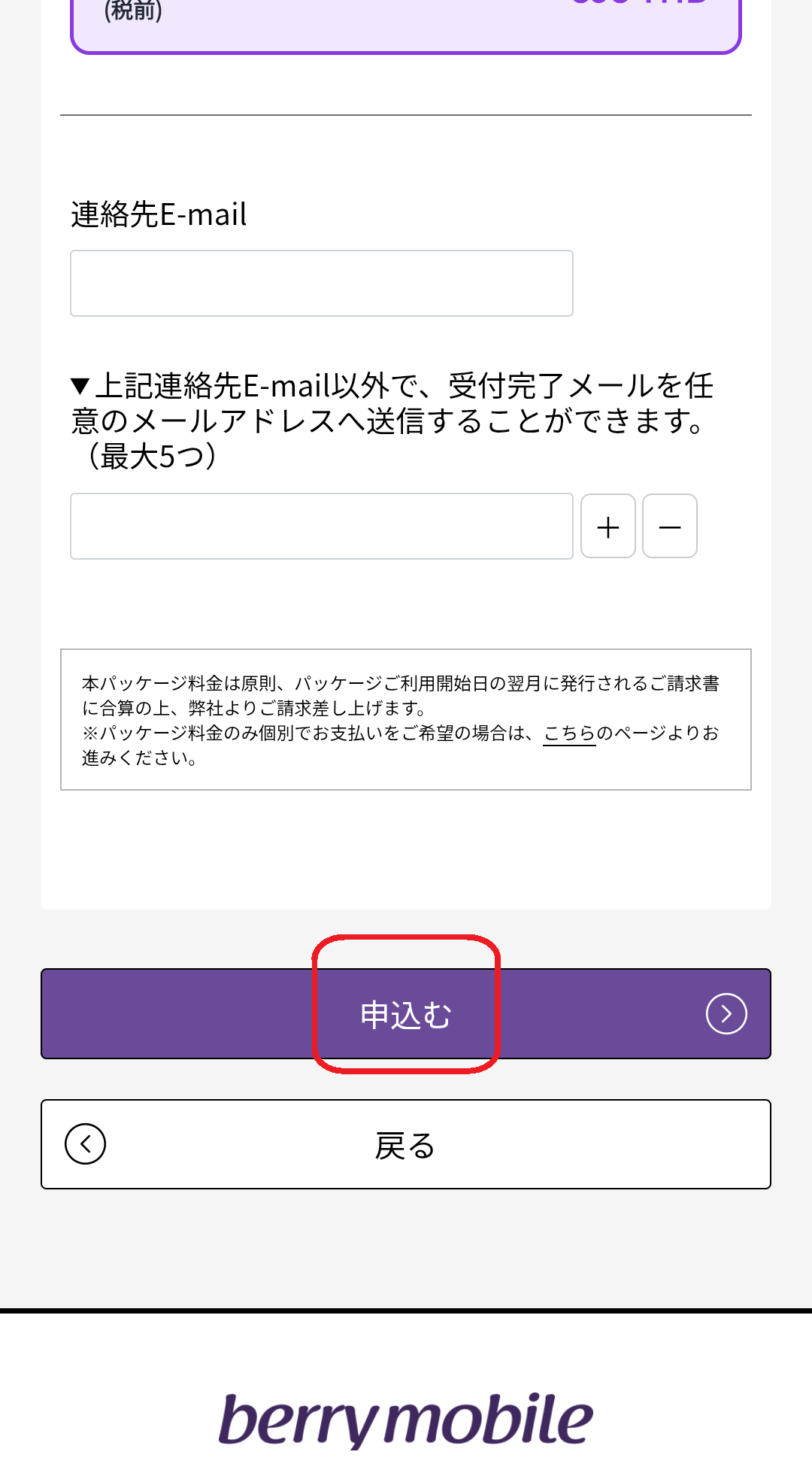Open the こちら payment page link
Screen dimensions: 812x1470
pyautogui.click(x=568, y=733)
